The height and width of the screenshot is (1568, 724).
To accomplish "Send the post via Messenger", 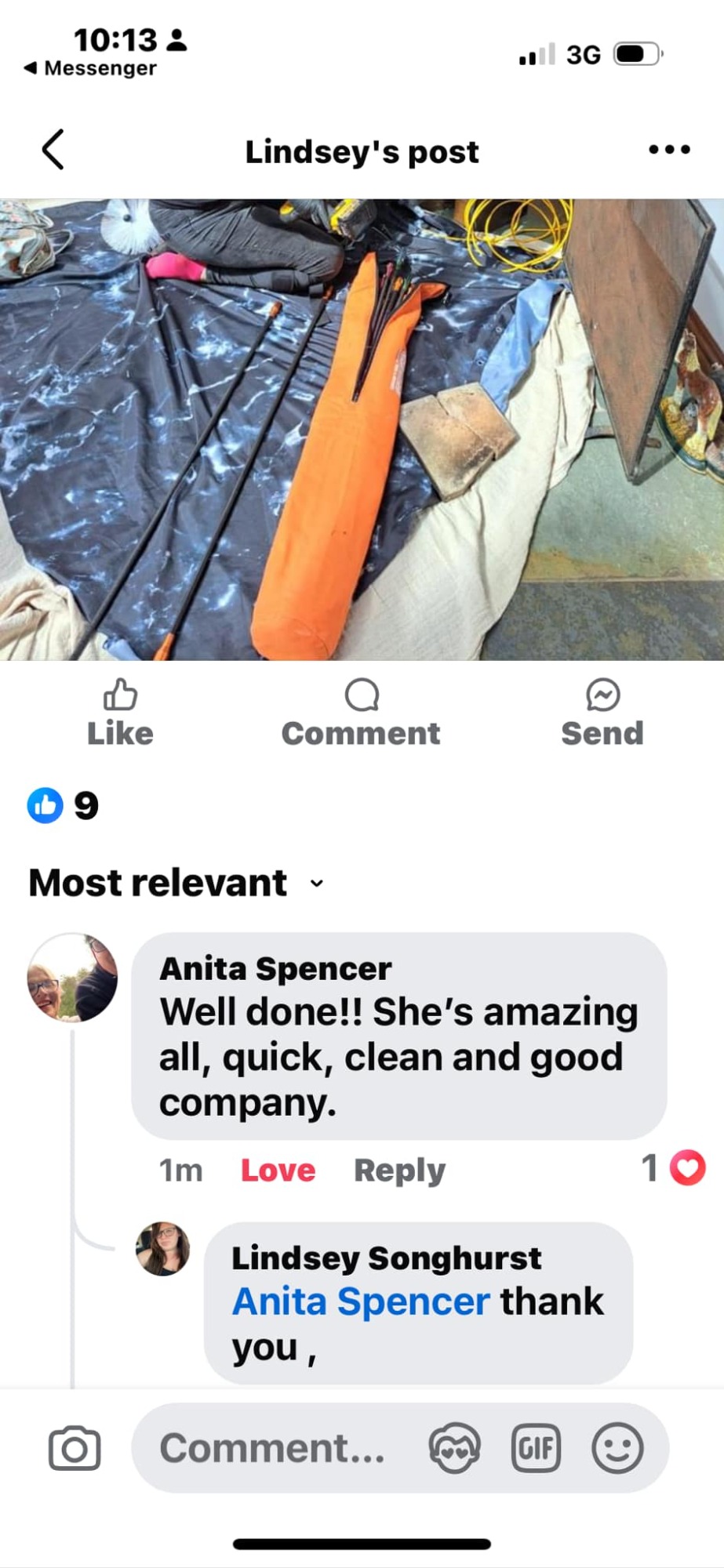I will [602, 713].
